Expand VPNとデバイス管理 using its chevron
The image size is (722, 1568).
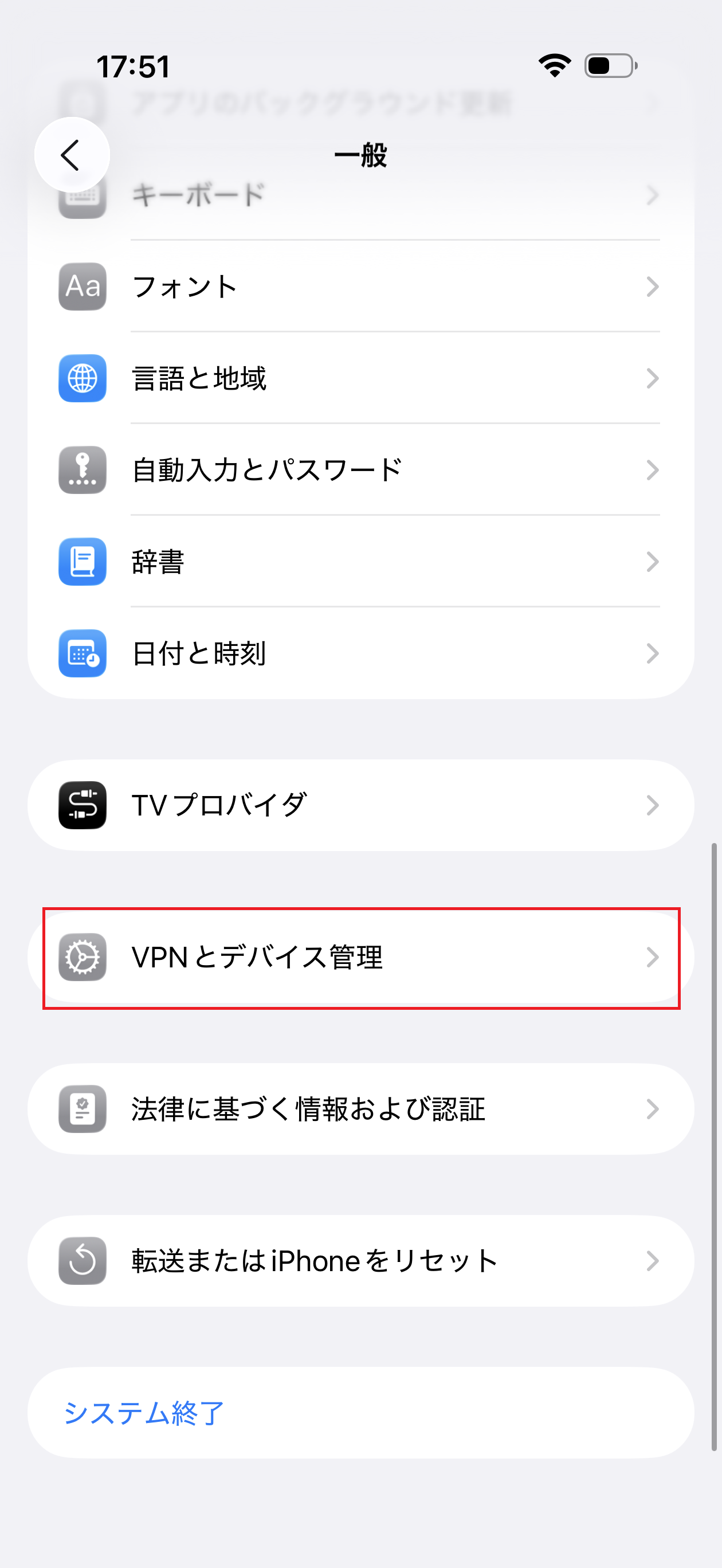tap(653, 957)
